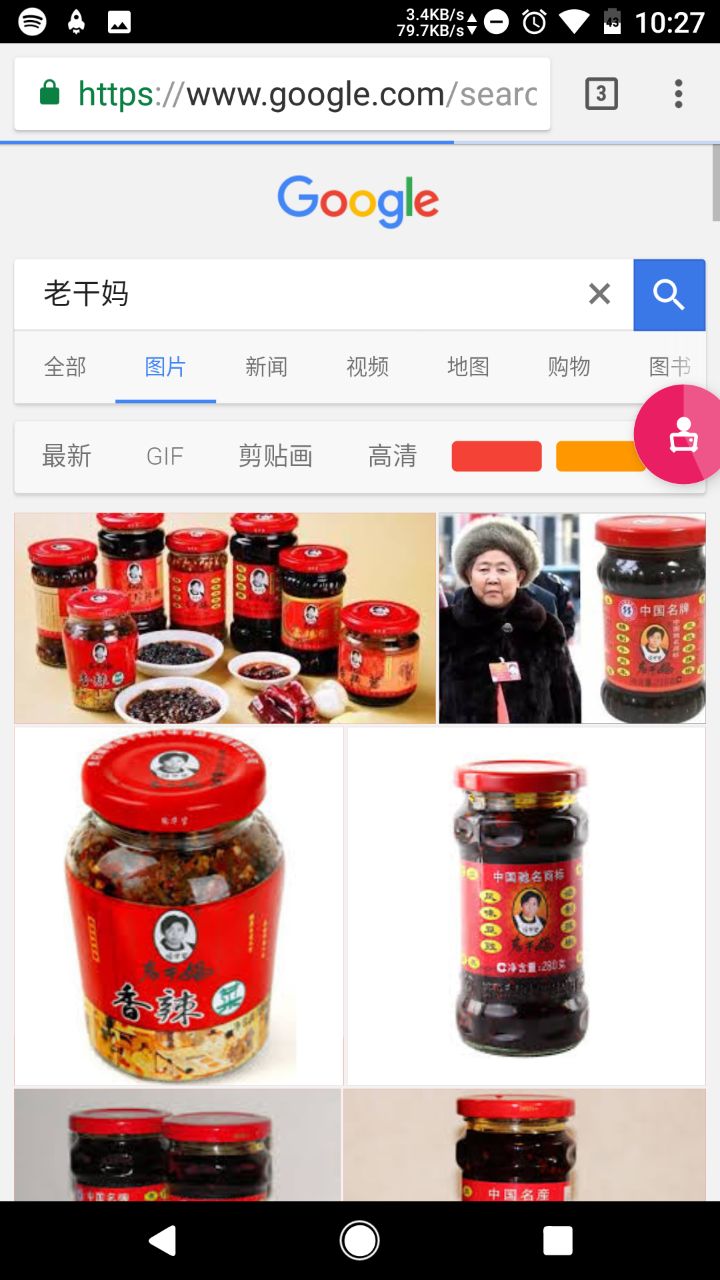Open the tab switcher showing 3 tabs
The image size is (720, 1280).
tap(601, 94)
